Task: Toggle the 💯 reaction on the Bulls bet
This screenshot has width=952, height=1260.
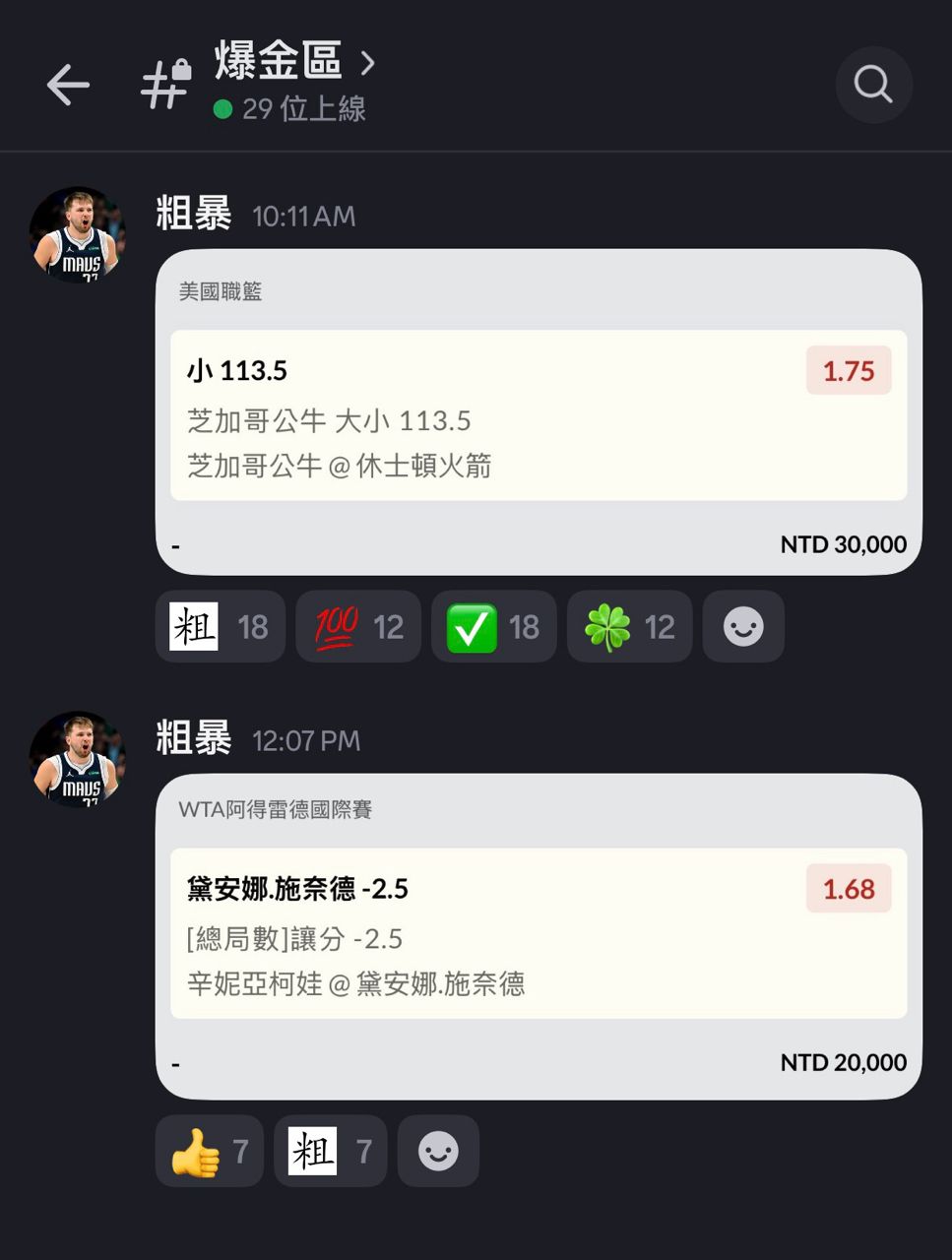Action: click(x=357, y=627)
